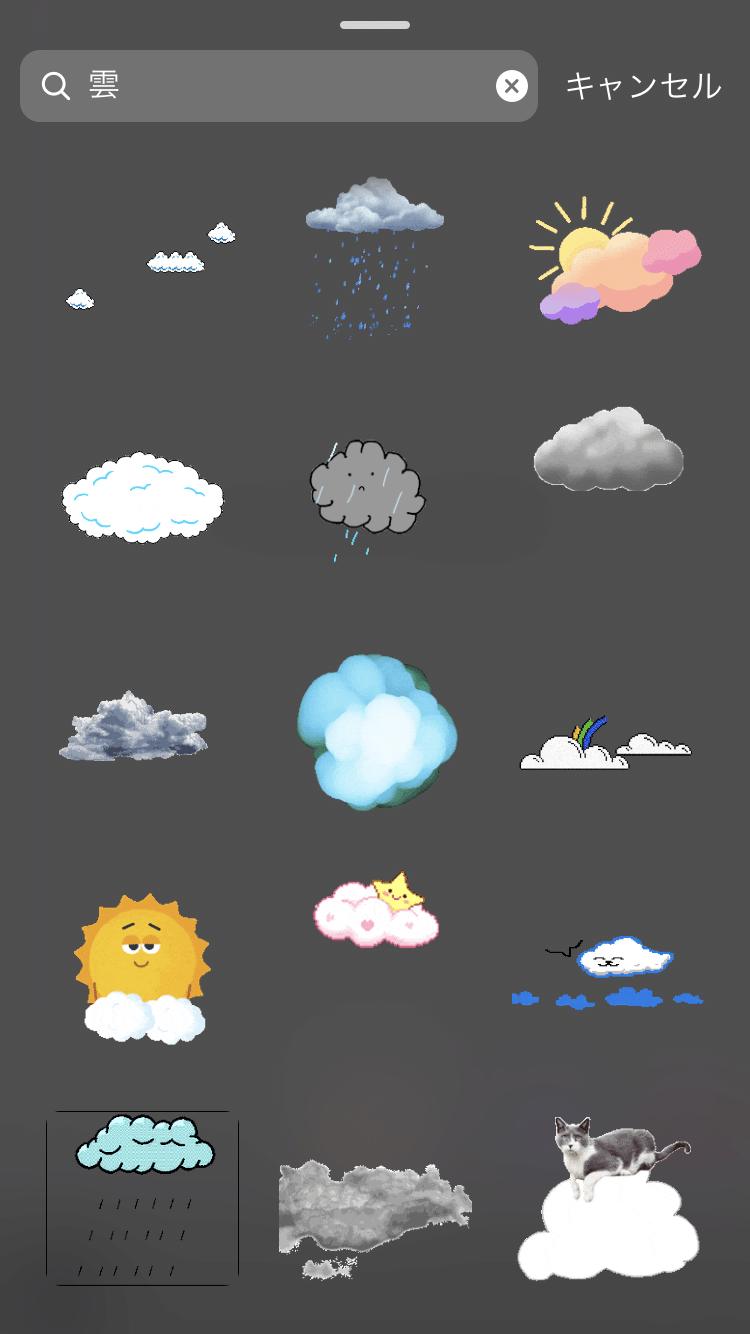Pick the sleeping cloud above blue clouds

click(x=607, y=971)
